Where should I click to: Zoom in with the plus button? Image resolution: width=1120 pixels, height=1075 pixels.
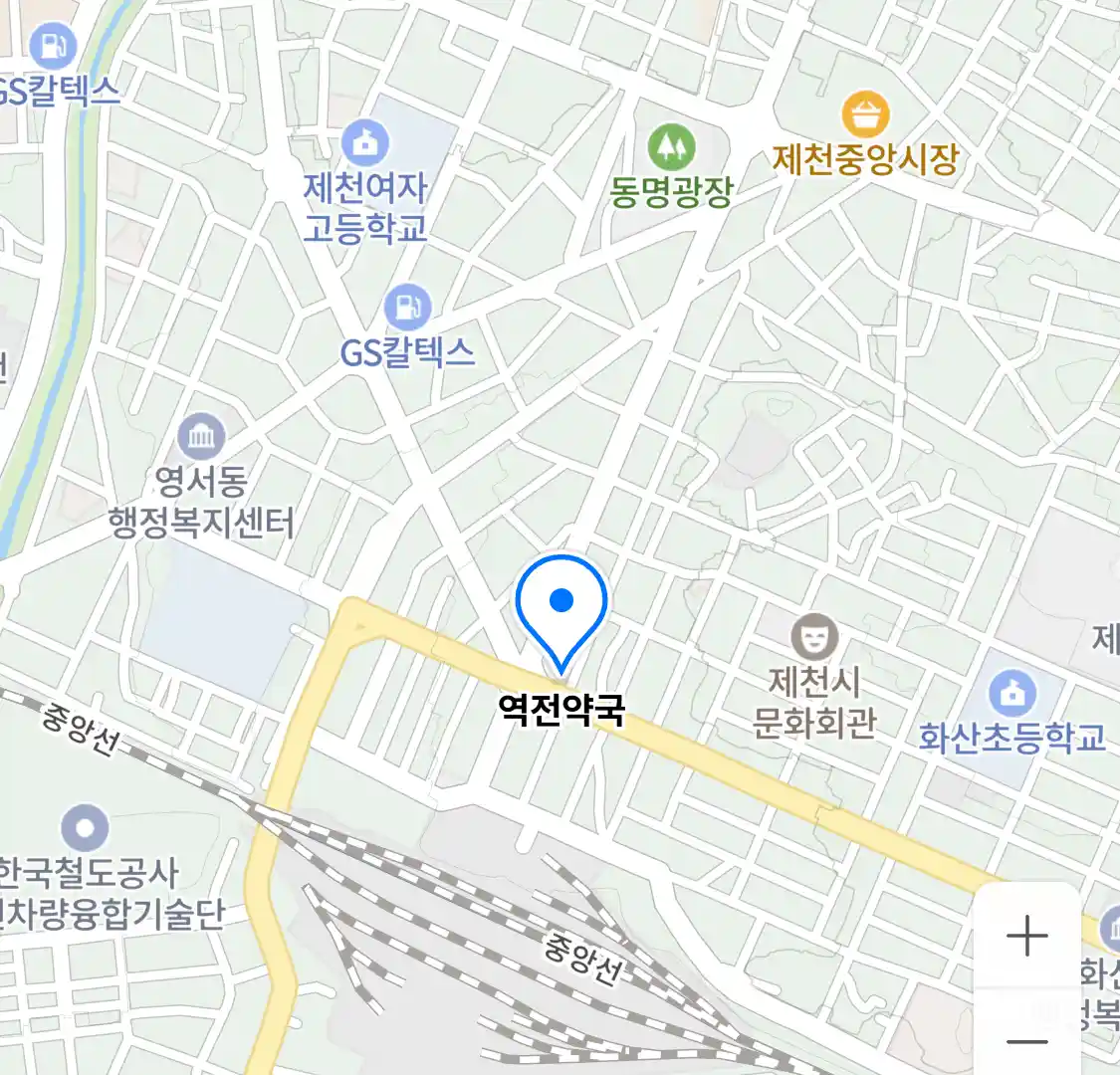[x=1026, y=936]
